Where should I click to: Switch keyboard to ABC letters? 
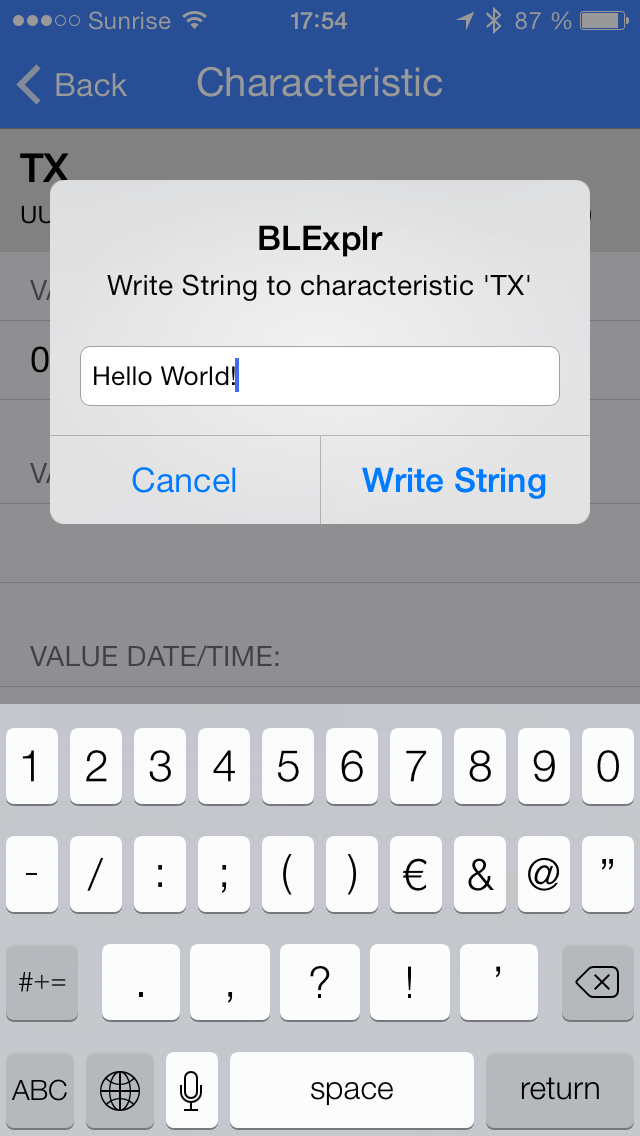point(40,1089)
